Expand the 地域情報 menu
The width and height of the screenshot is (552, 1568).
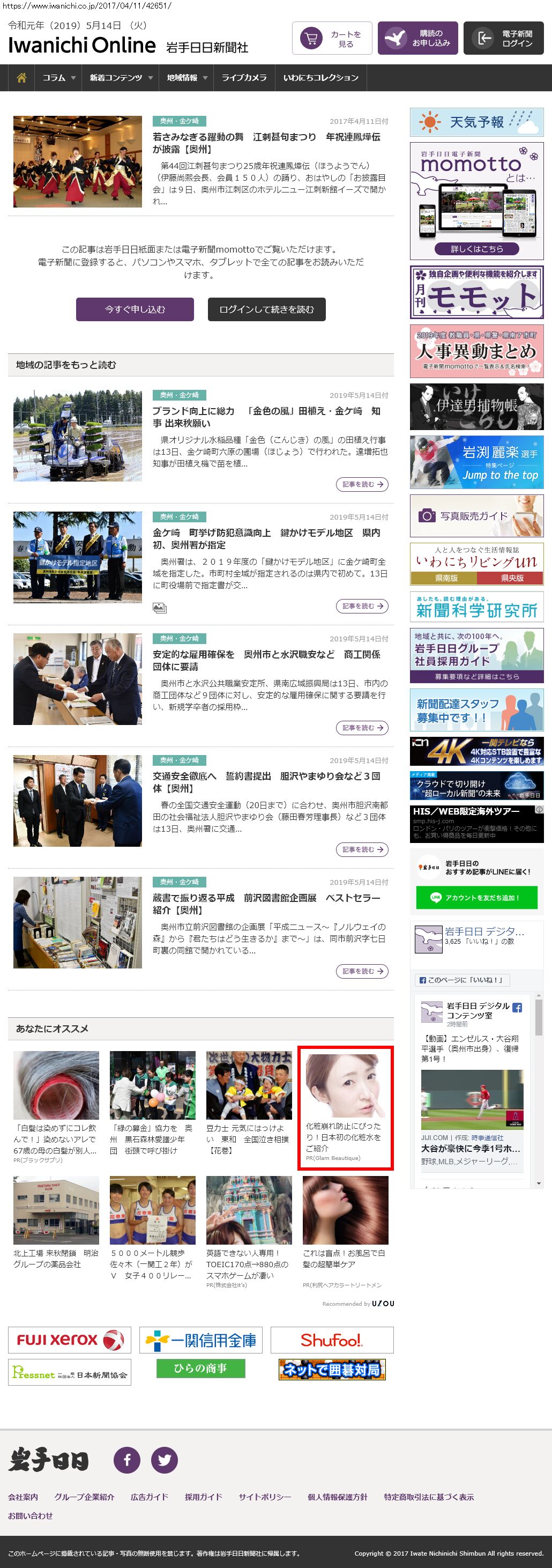point(187,78)
